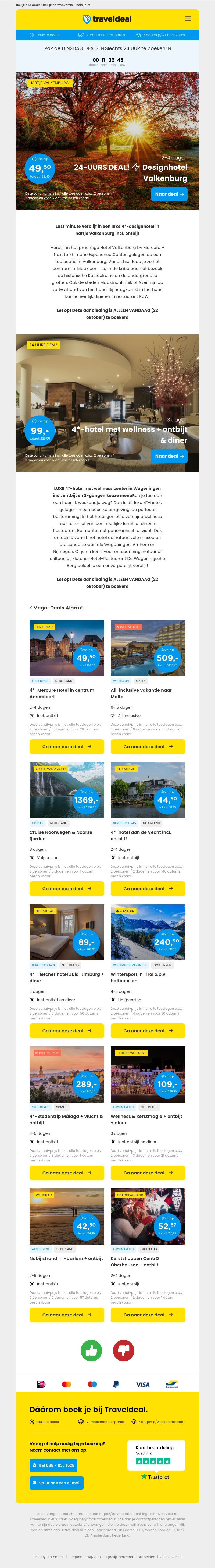Go to Kerstshoppen Oberhausen deal button
Image resolution: width=215 pixels, height=1568 pixels.
148,1315
